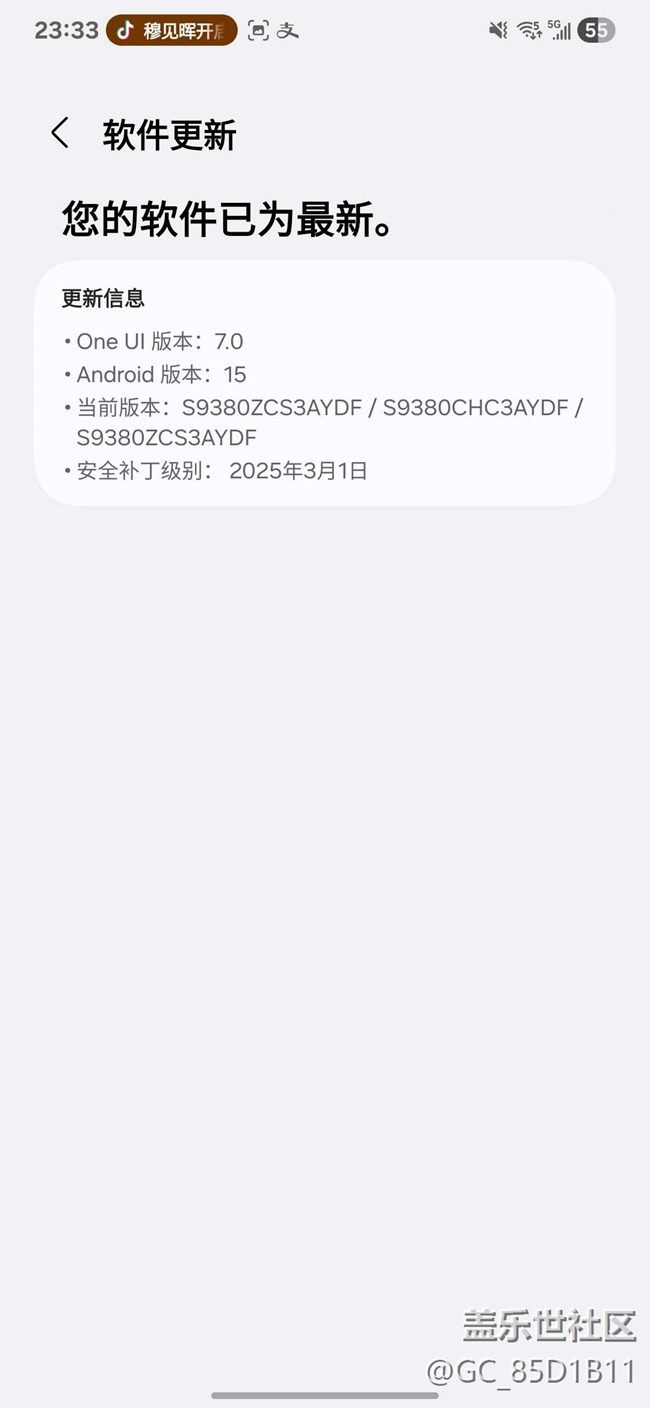650x1408 pixels.
Task: Go back from the 软件更新 page
Action: pyautogui.click(x=60, y=133)
